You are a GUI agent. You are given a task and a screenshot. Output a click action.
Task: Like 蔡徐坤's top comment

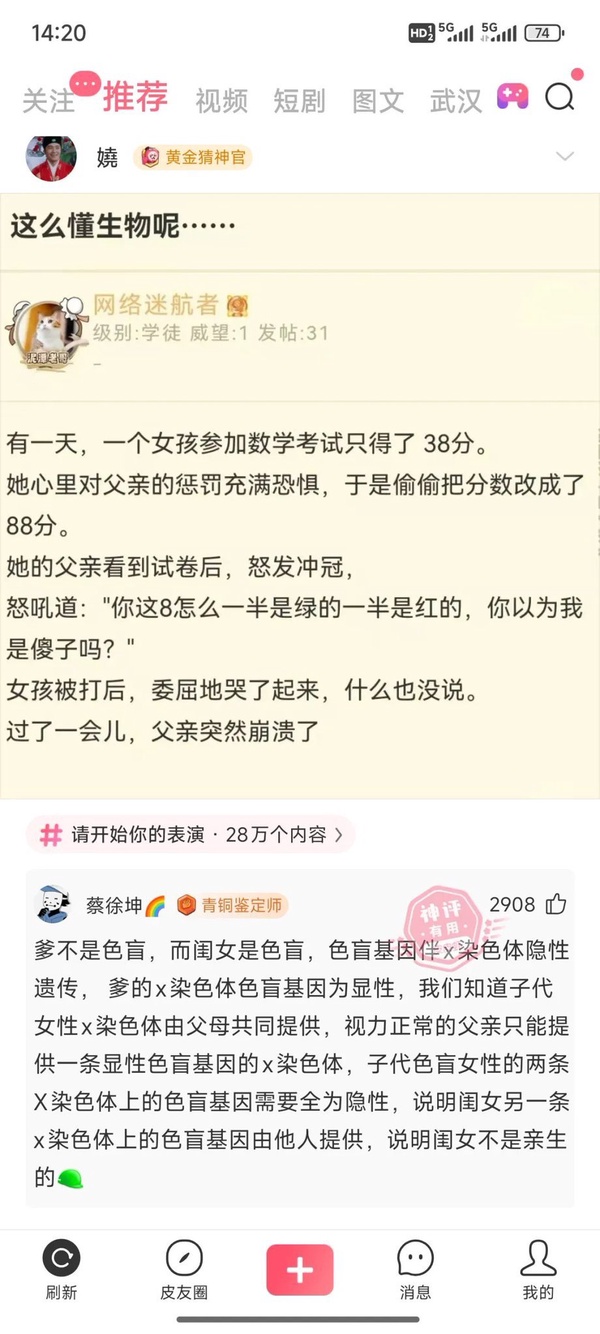pyautogui.click(x=556, y=905)
